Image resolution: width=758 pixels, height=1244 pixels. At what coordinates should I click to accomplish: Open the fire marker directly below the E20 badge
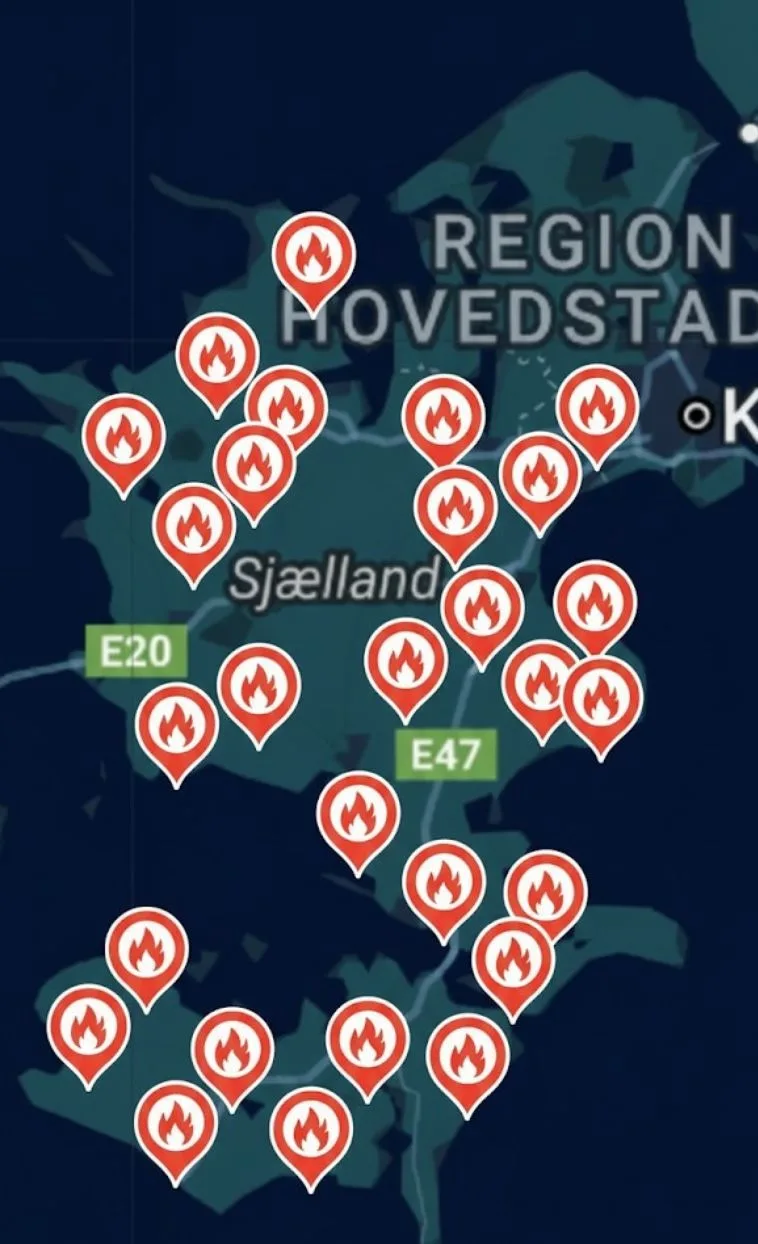point(177,726)
